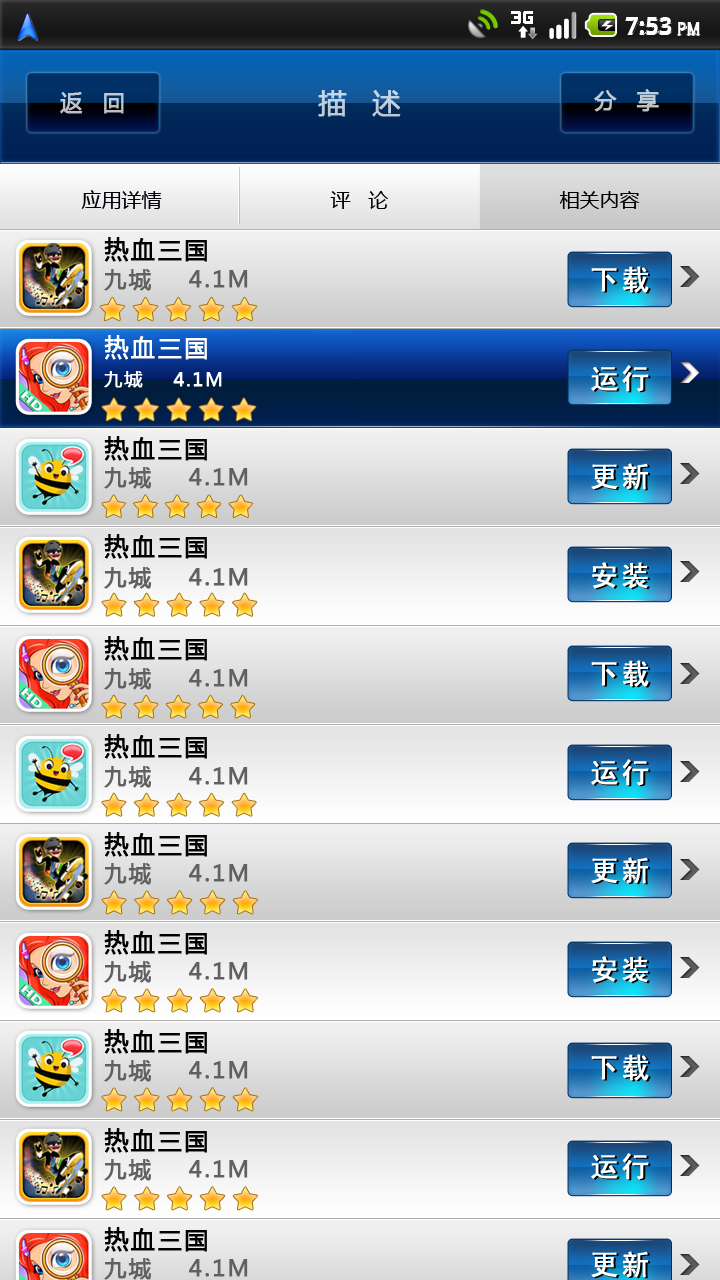This screenshot has width=720, height=1280.
Task: Tap 安装 beside the magnifier-girl icon app
Action: tap(619, 969)
